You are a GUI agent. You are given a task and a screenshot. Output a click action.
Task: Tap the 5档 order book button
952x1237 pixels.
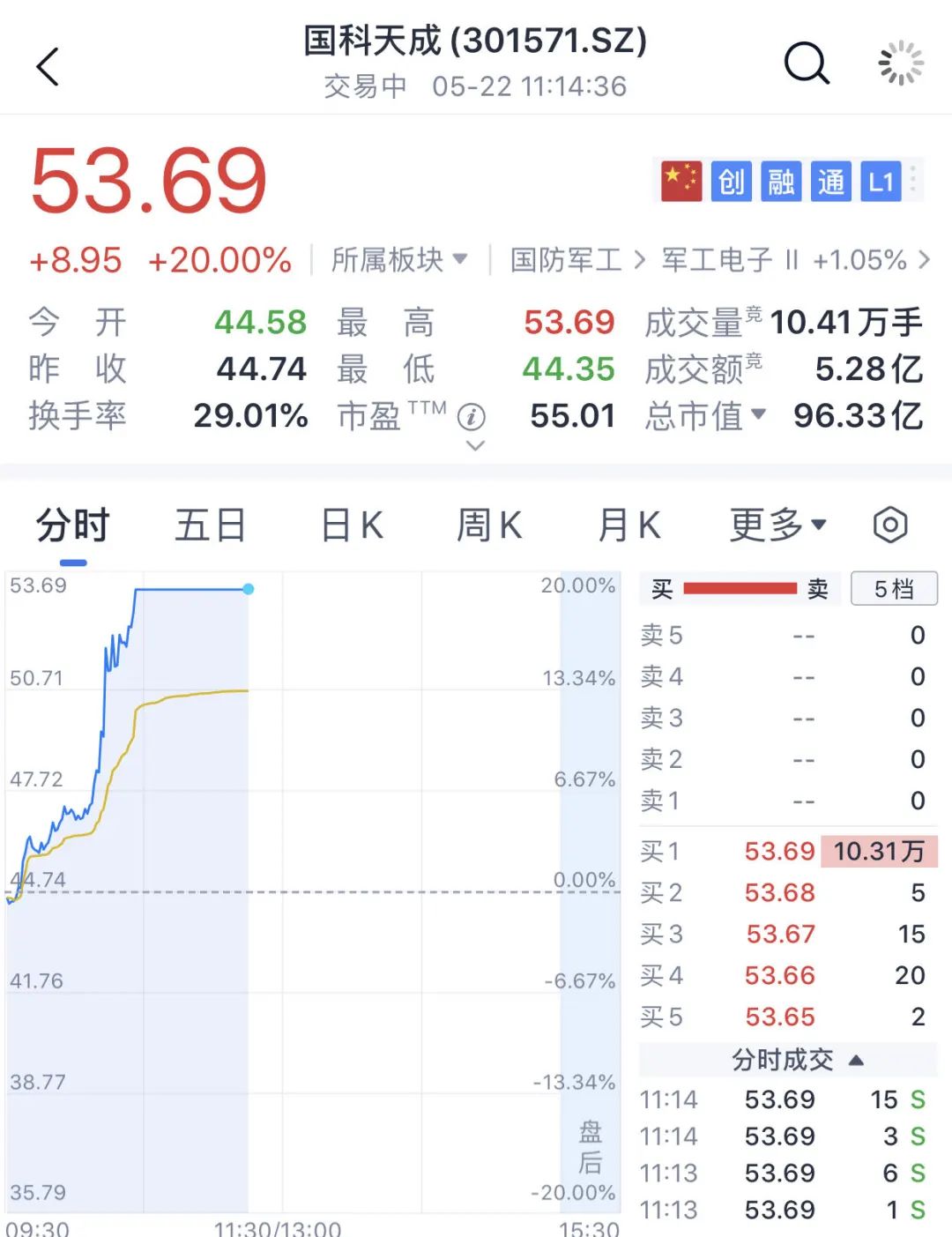(x=893, y=589)
